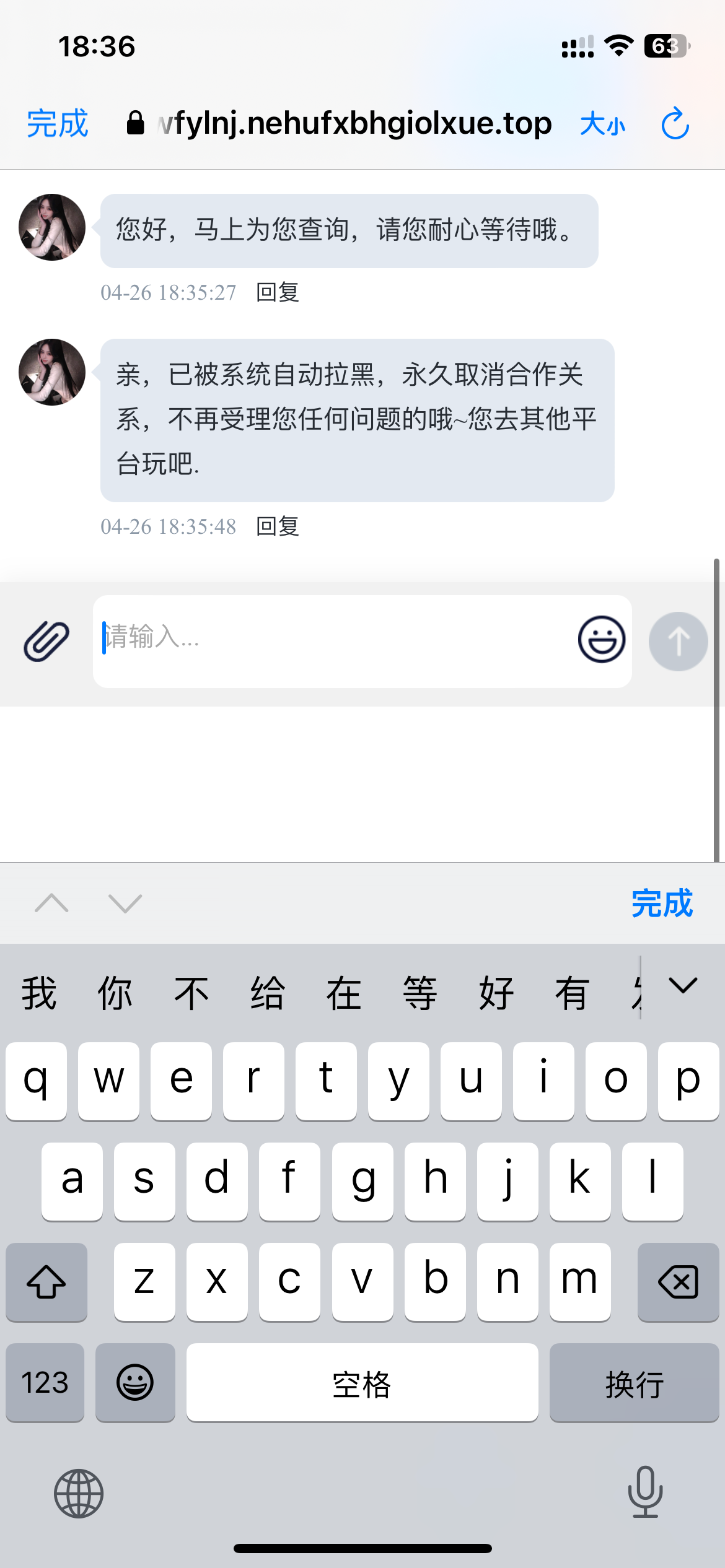725x1568 pixels.
Task: Open the keyboard emoji key
Action: (135, 1382)
